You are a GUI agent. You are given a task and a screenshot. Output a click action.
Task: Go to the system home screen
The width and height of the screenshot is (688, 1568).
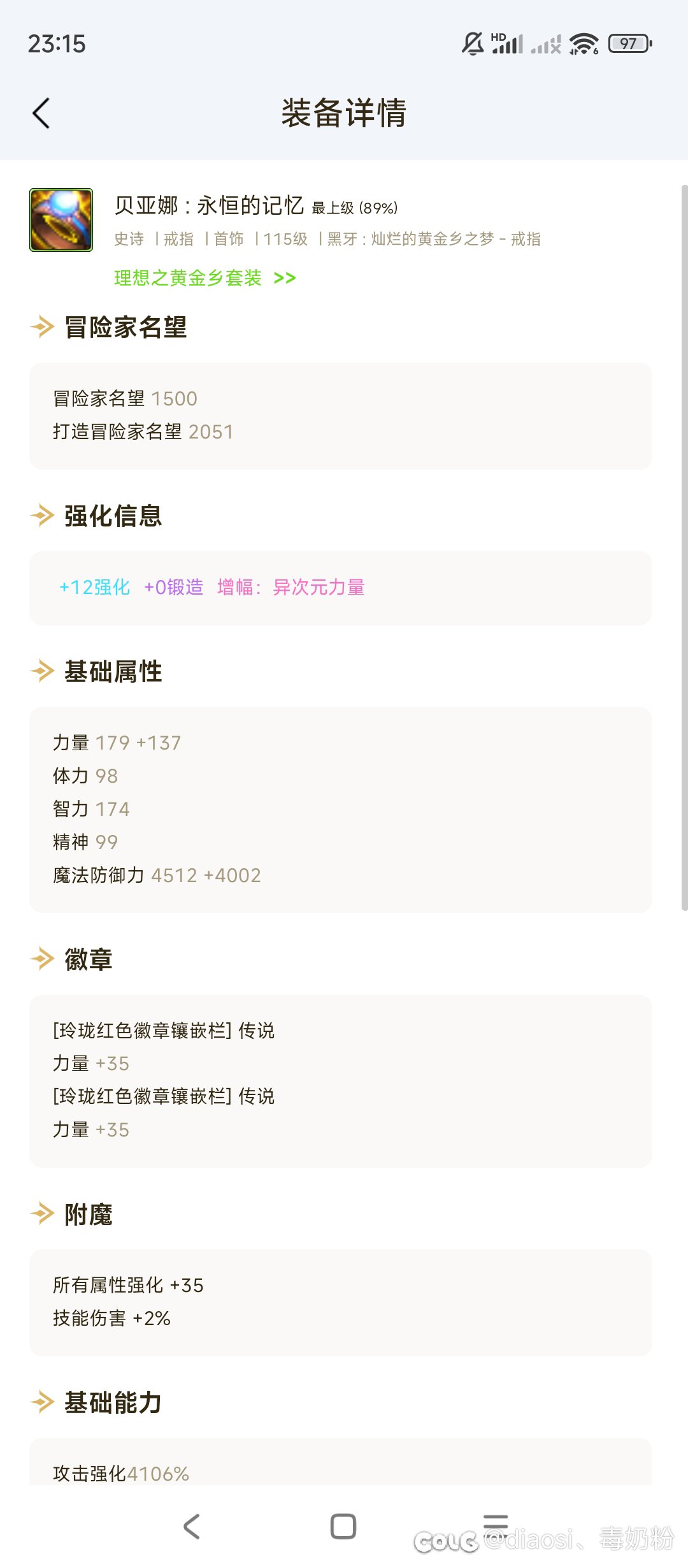(x=343, y=1526)
